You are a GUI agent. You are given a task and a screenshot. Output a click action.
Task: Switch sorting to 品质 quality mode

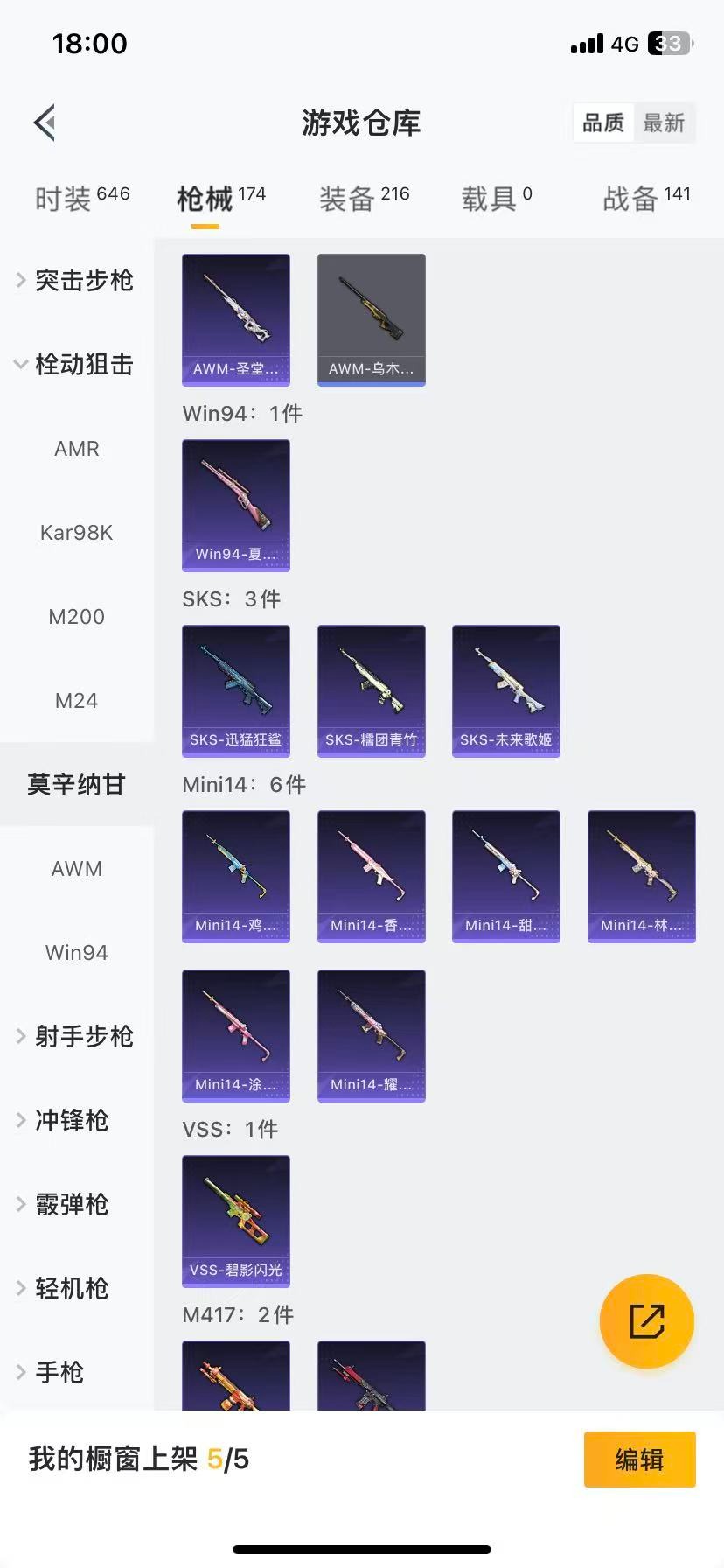coord(602,122)
